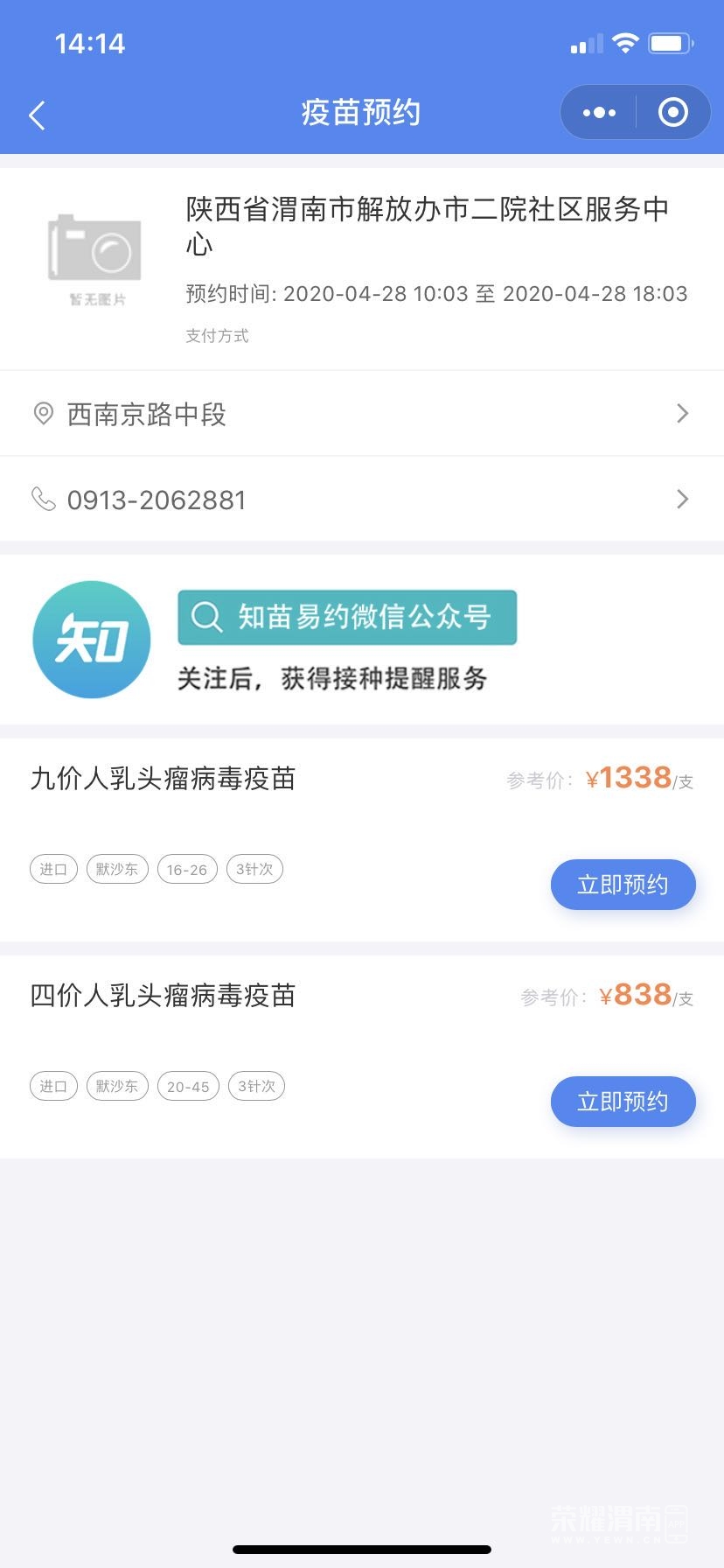The image size is (724, 1568).
Task: Open the mini program more-options menu
Action: 599,113
